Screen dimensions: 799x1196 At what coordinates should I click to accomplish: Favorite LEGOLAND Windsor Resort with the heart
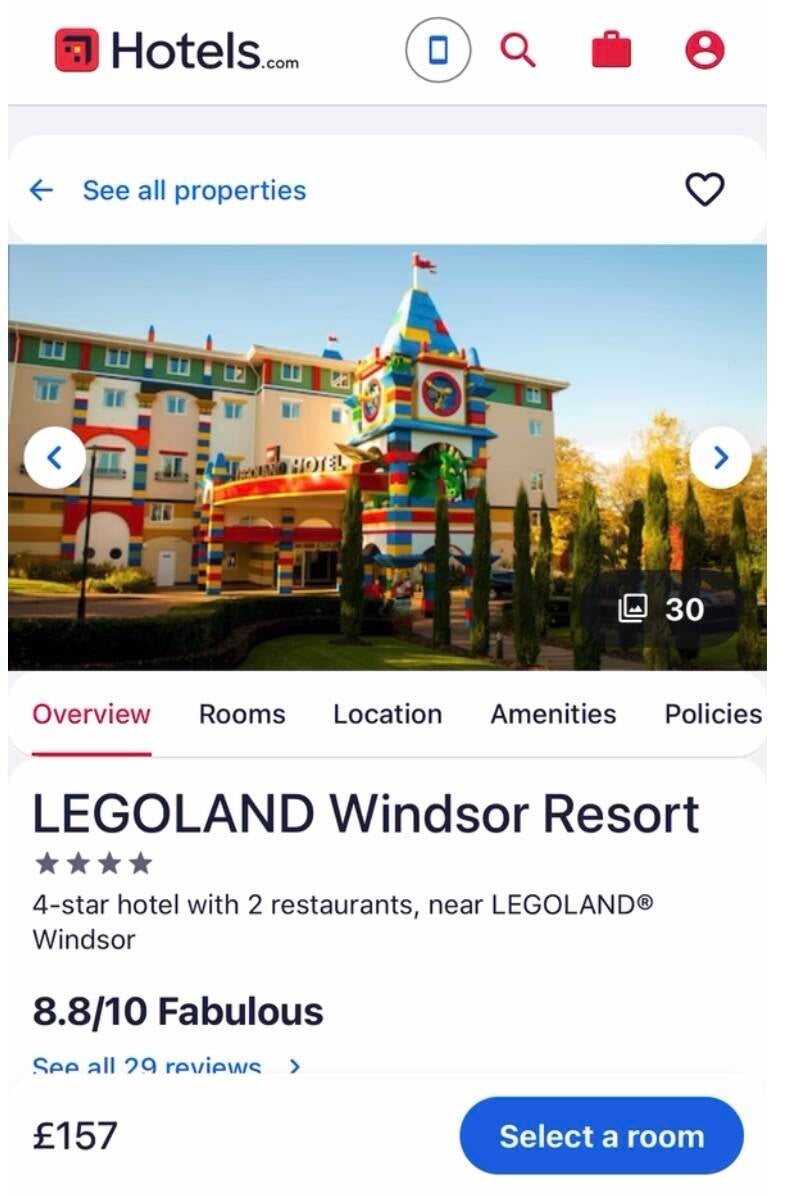(706, 190)
